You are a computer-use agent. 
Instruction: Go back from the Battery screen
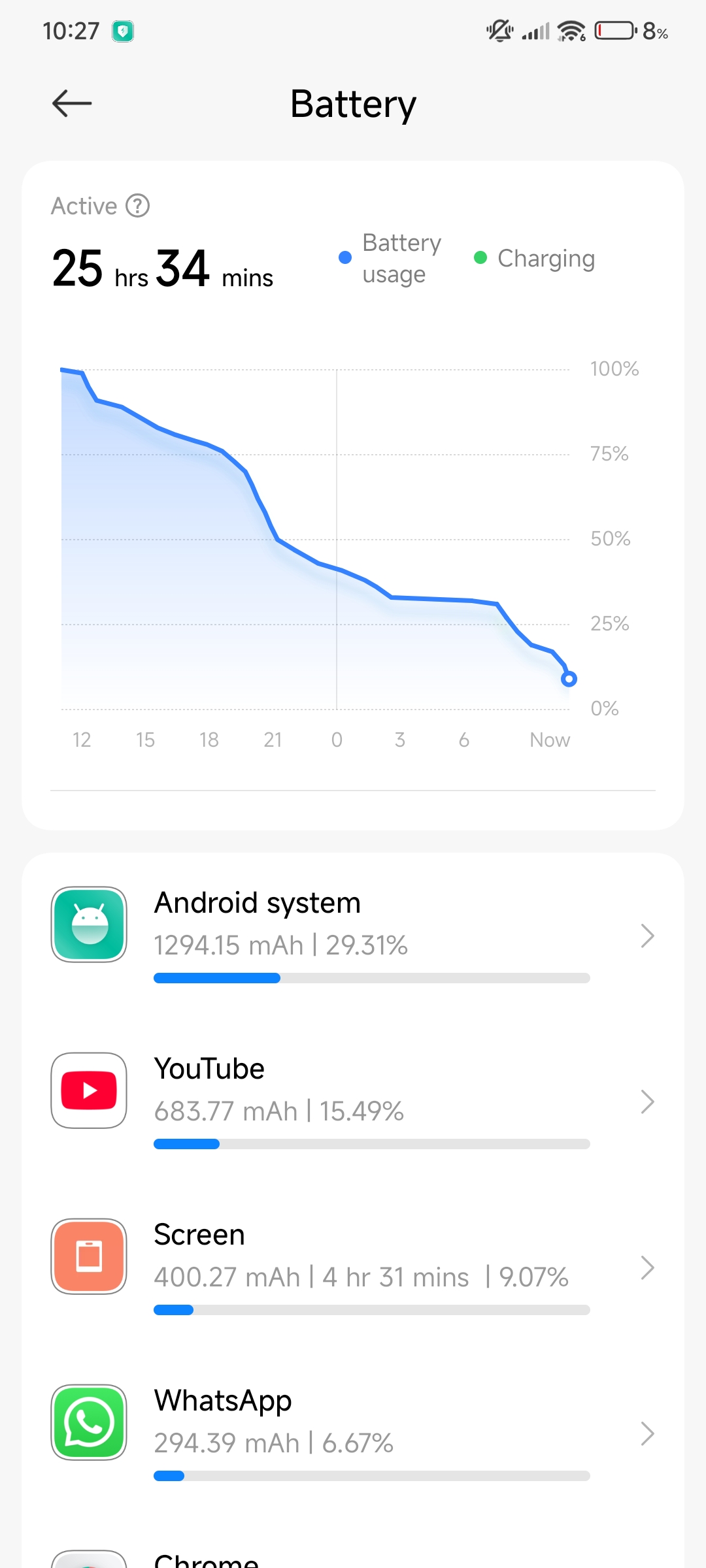click(72, 103)
